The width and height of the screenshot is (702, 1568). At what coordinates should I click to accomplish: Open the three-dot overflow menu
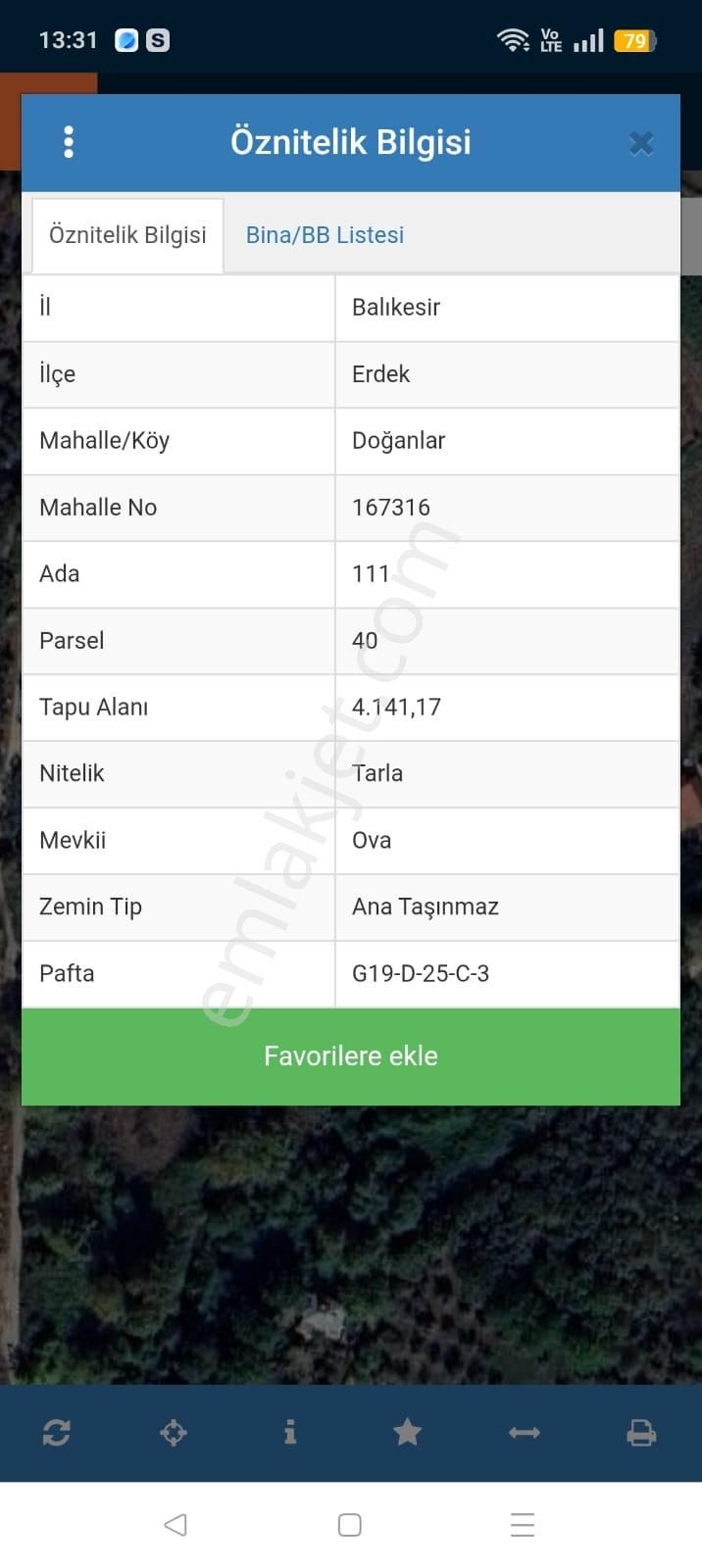pyautogui.click(x=68, y=142)
